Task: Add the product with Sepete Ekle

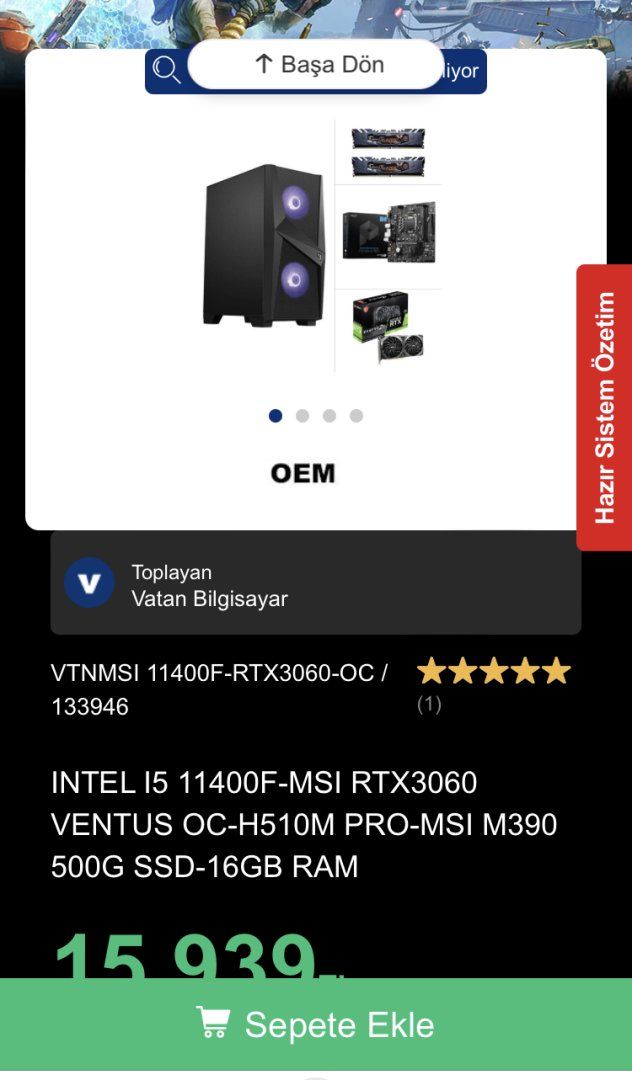Action: (x=316, y=1025)
